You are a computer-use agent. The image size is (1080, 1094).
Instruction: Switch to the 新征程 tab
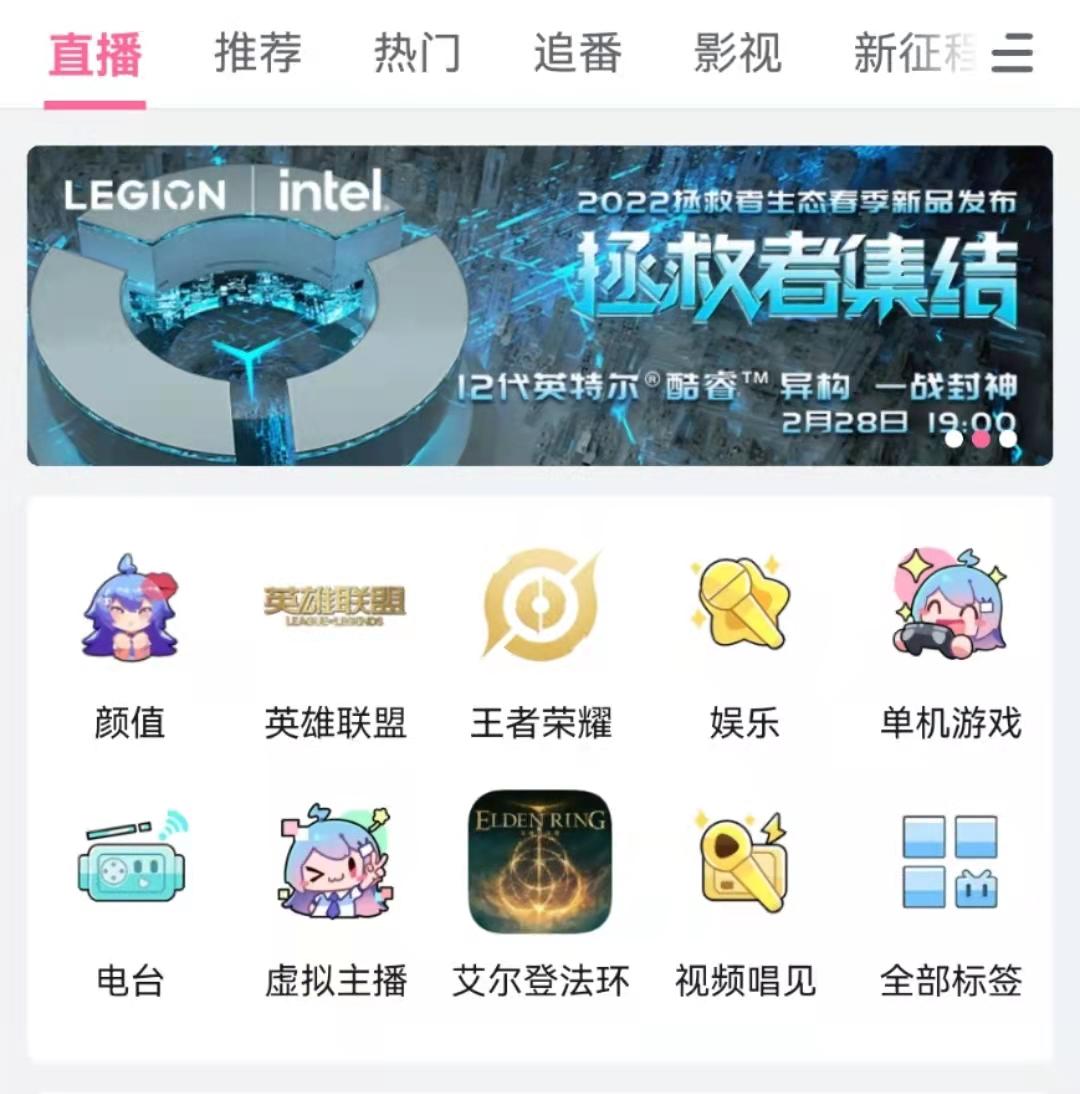[912, 52]
